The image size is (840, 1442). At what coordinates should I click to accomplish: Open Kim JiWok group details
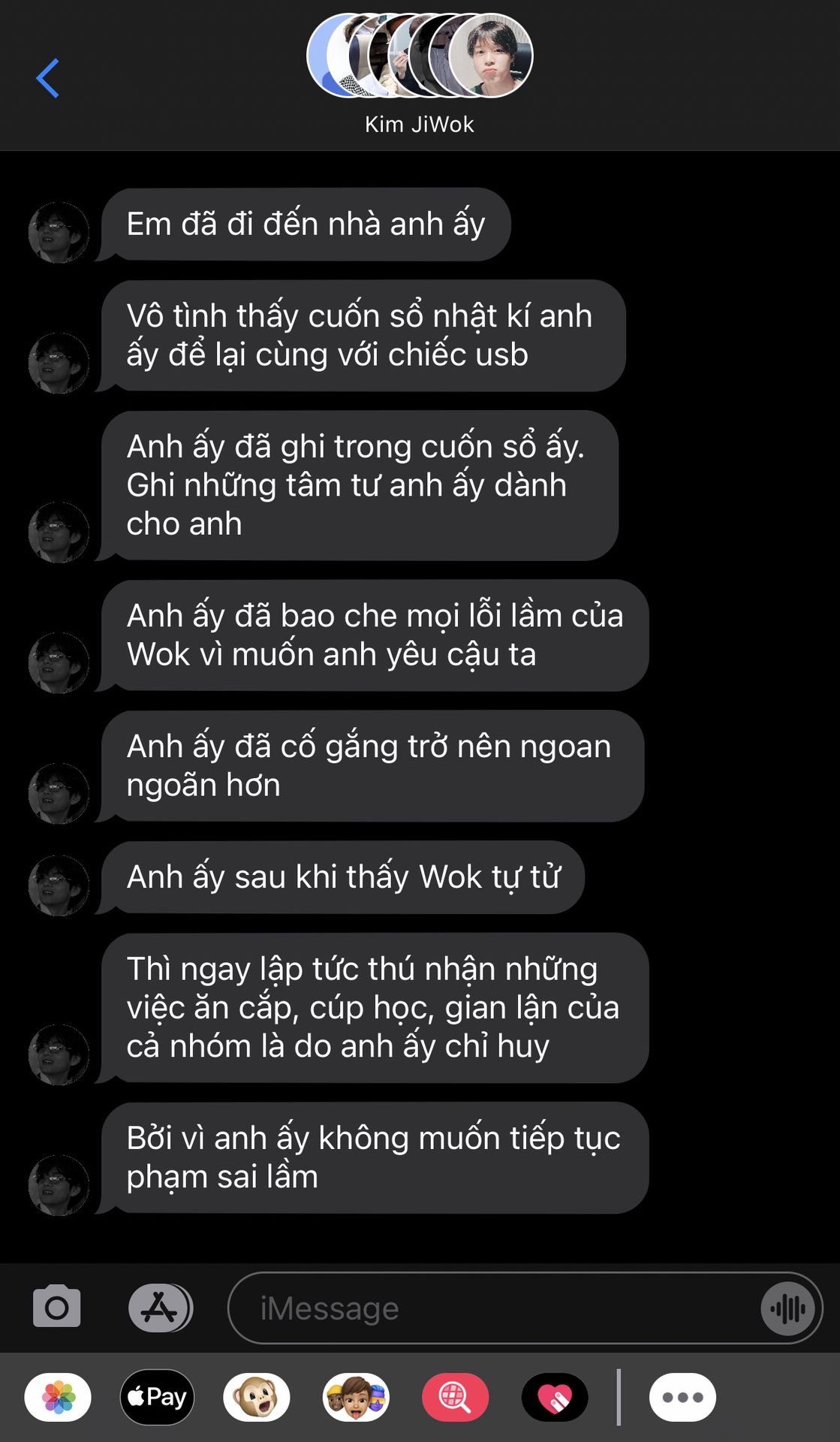(420, 74)
